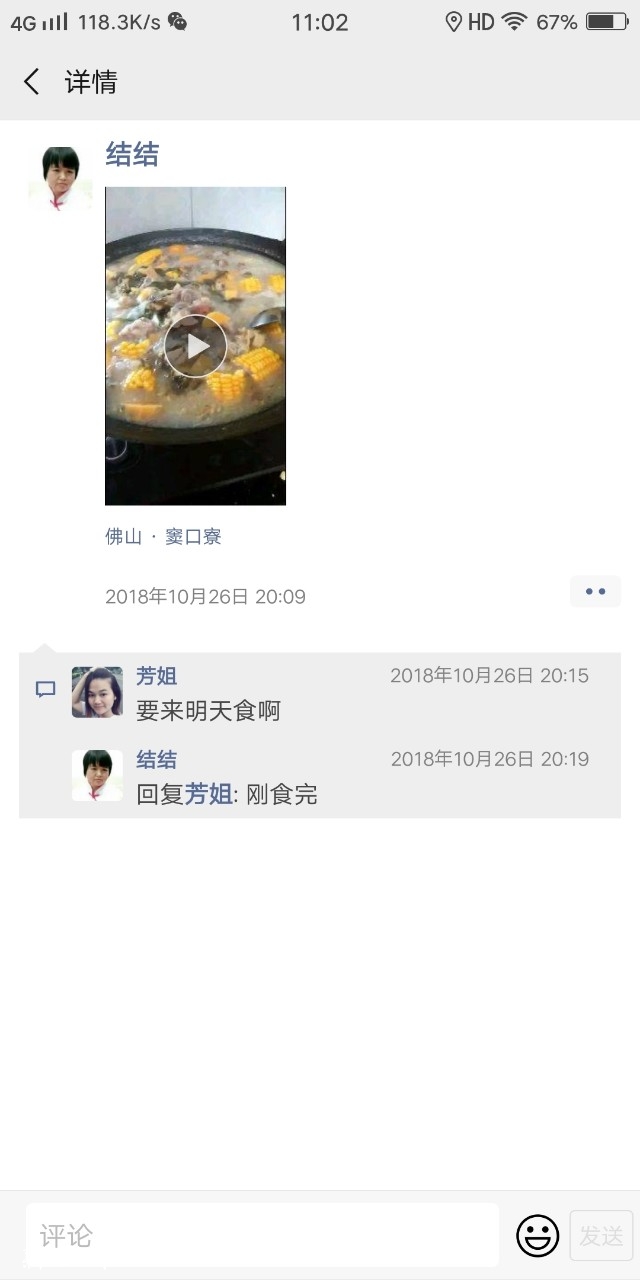The image size is (640, 1280).
Task: Tap the 芳姐 mention in 结结's reply
Action: point(208,795)
